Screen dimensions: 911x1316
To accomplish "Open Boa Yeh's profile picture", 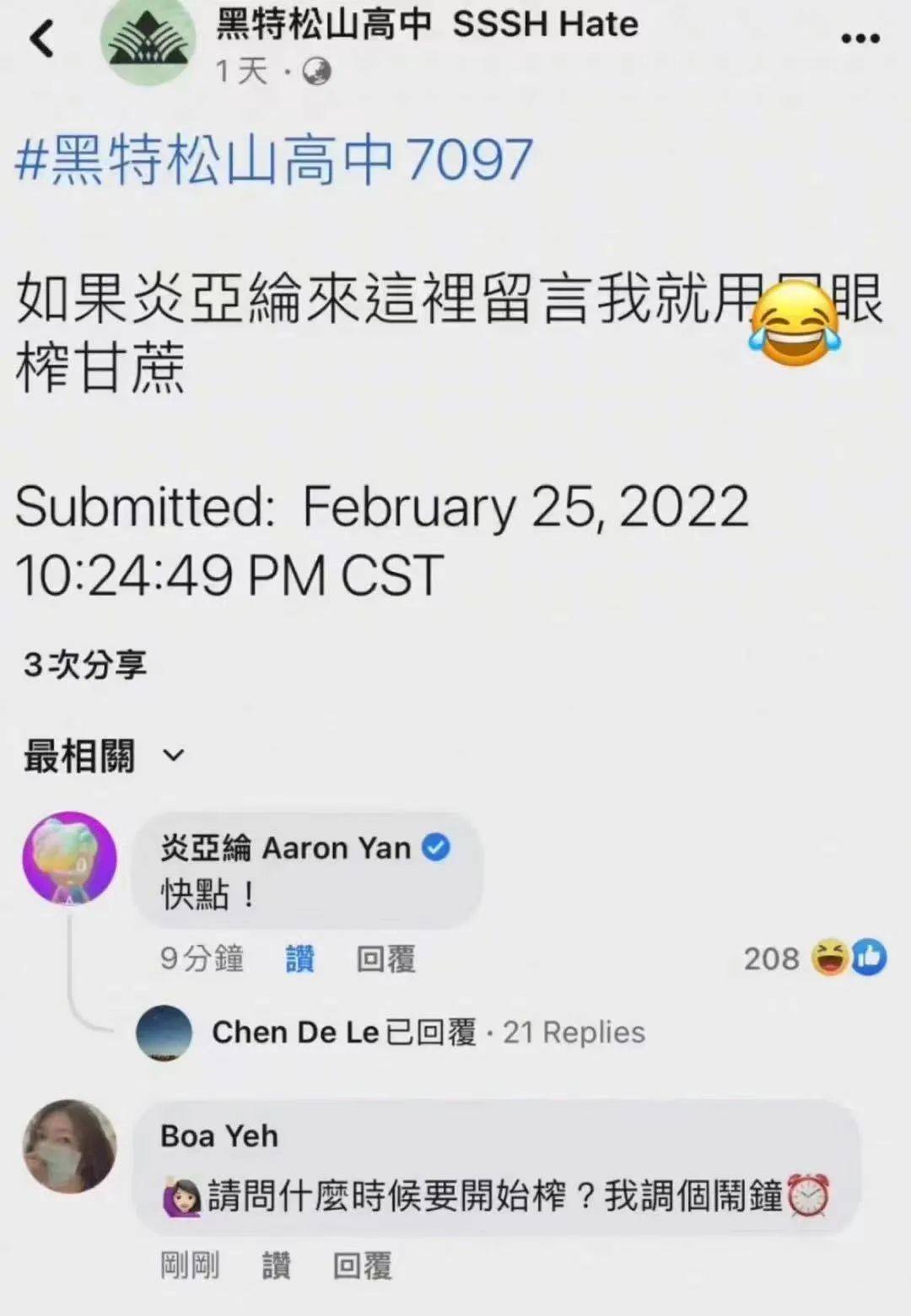I will tap(70, 1146).
